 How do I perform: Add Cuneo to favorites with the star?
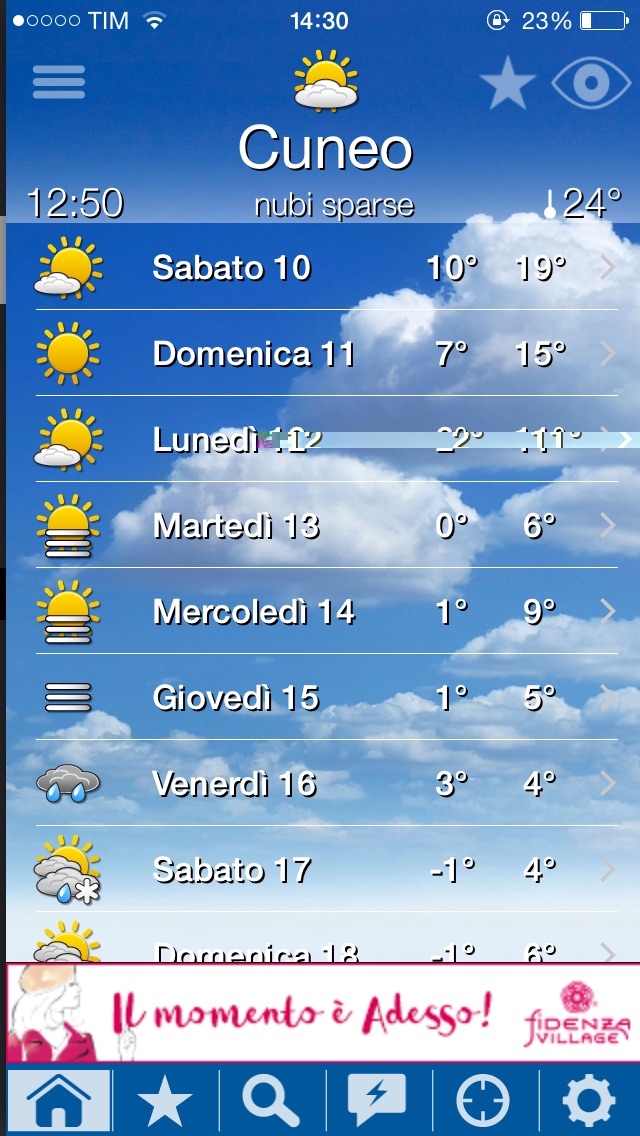pos(508,83)
